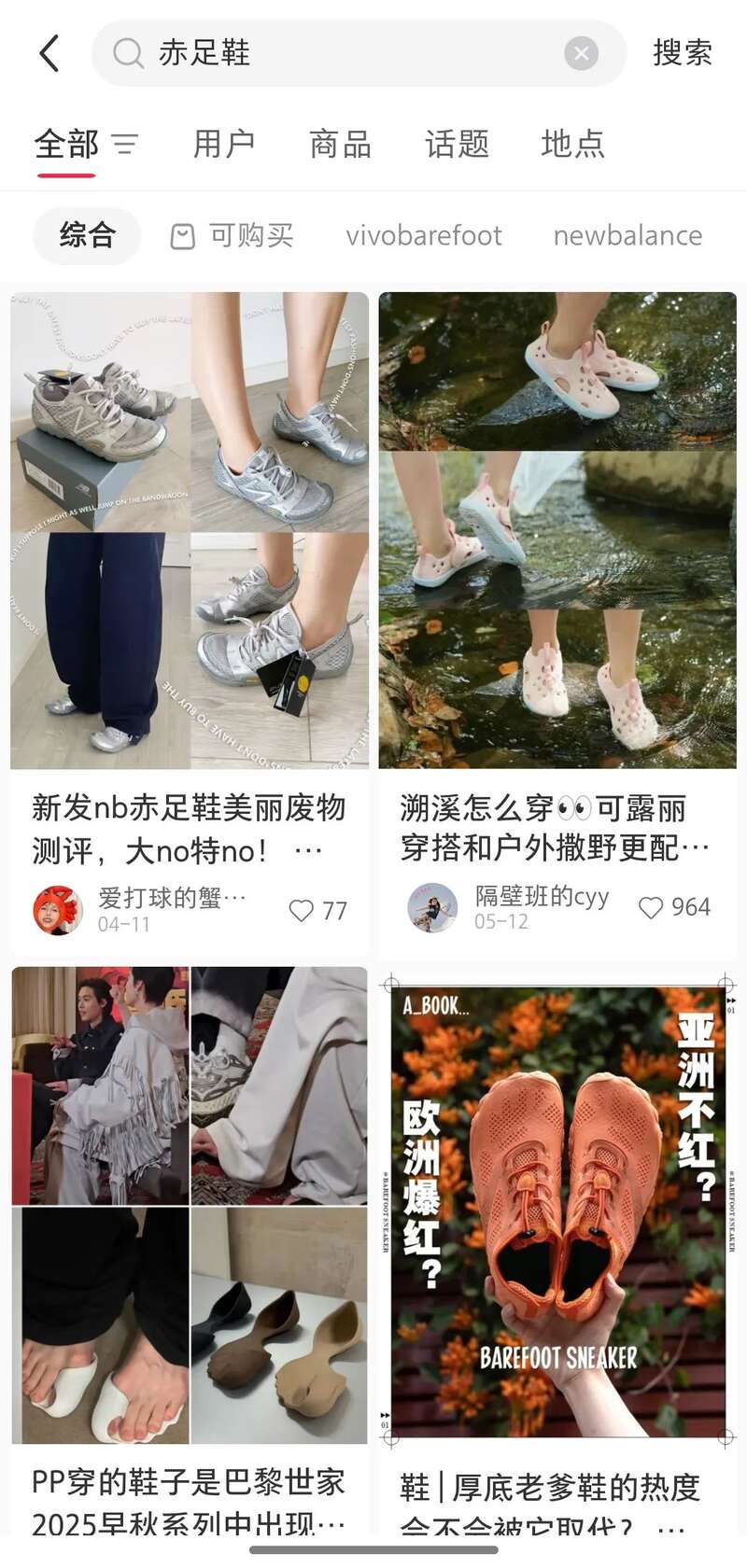This screenshot has width=747, height=1568.
Task: Like the post by 隔壁班的cyy
Action: coord(651,907)
